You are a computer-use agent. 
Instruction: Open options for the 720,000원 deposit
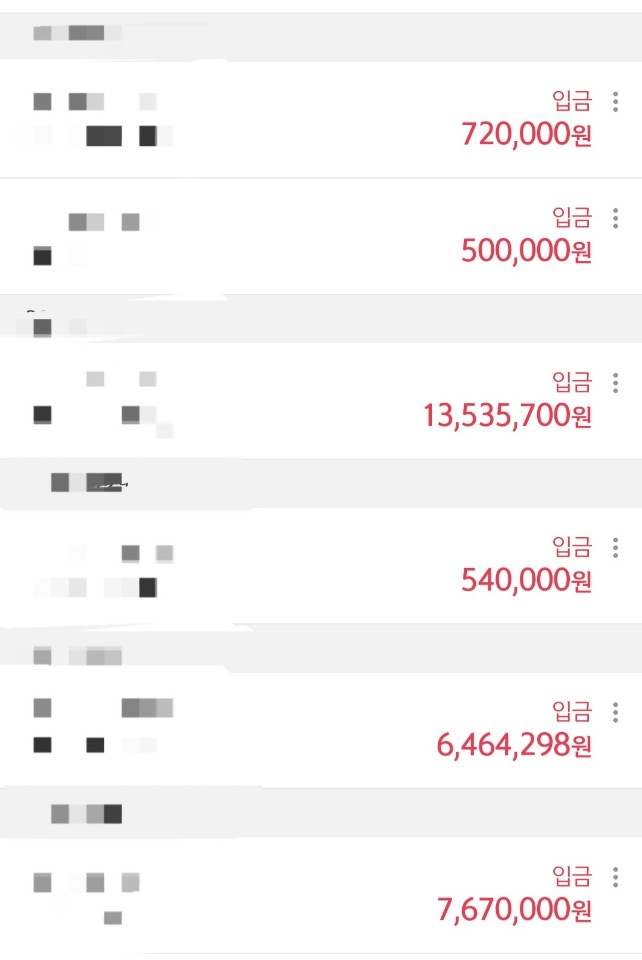(615, 102)
